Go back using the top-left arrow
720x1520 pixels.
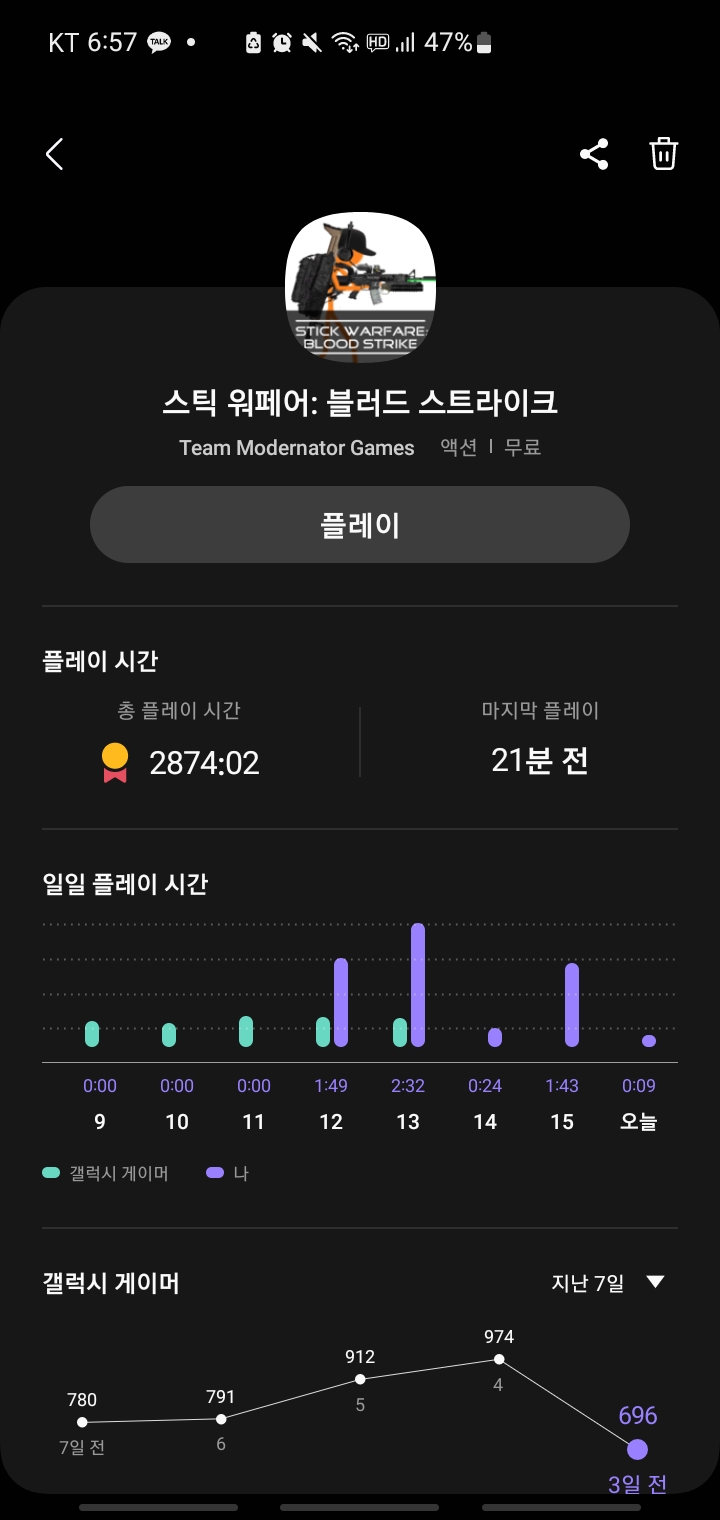point(55,154)
